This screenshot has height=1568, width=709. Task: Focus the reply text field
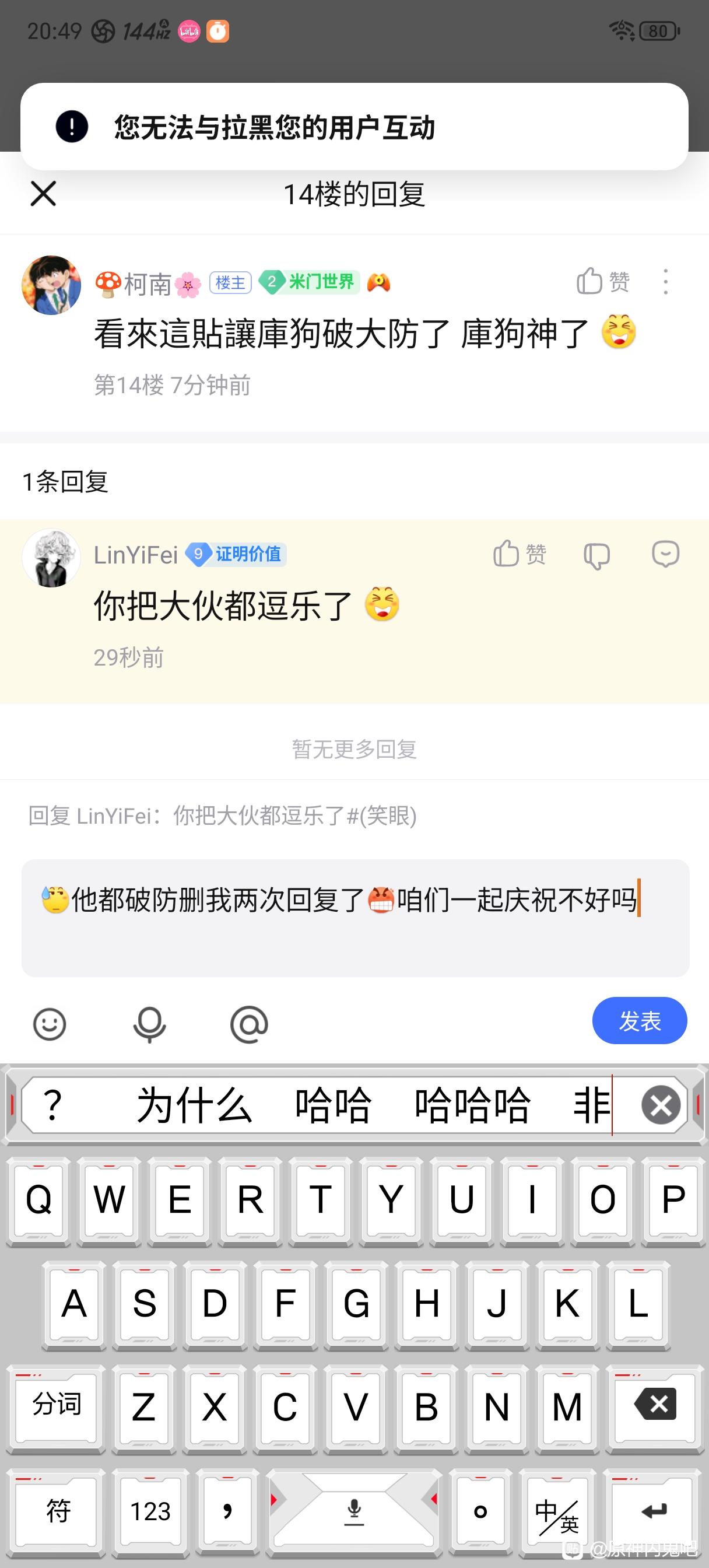[355, 918]
